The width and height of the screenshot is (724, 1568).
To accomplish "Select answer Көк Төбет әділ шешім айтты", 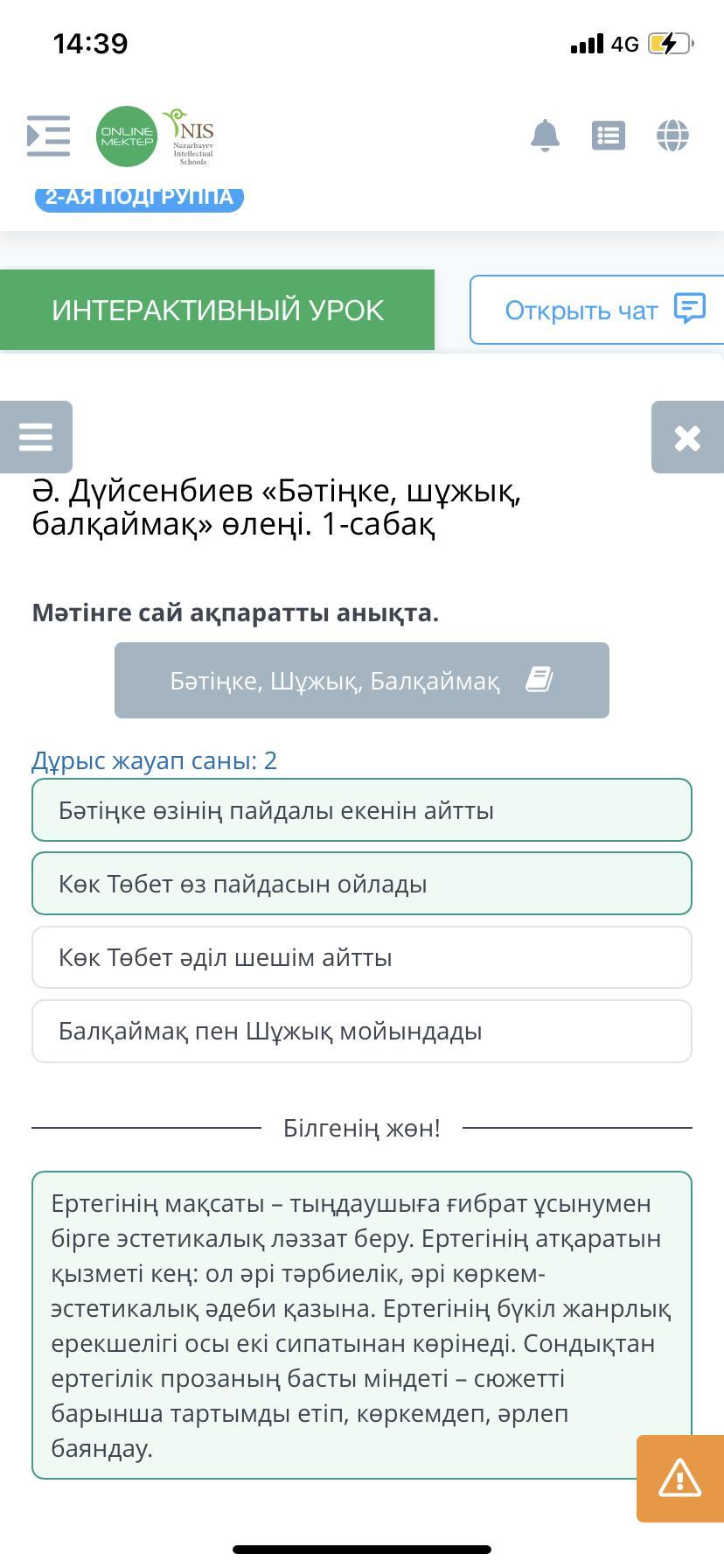I will tap(361, 957).
